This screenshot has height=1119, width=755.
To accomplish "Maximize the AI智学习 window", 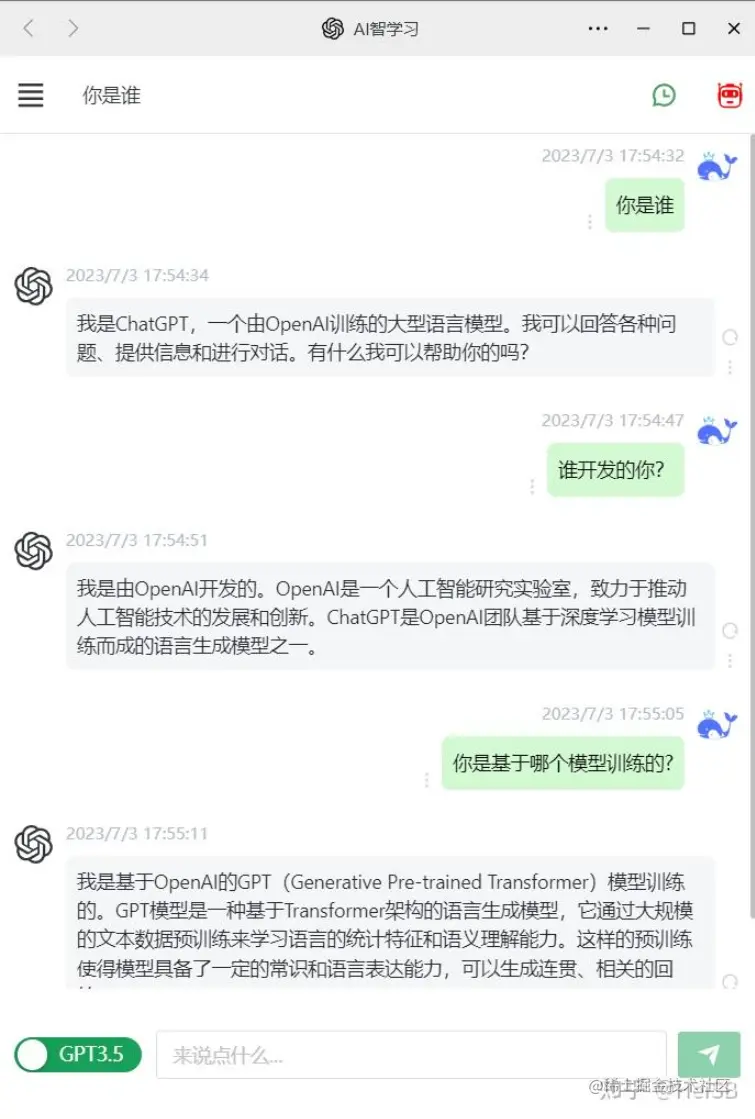I will pyautogui.click(x=688, y=28).
